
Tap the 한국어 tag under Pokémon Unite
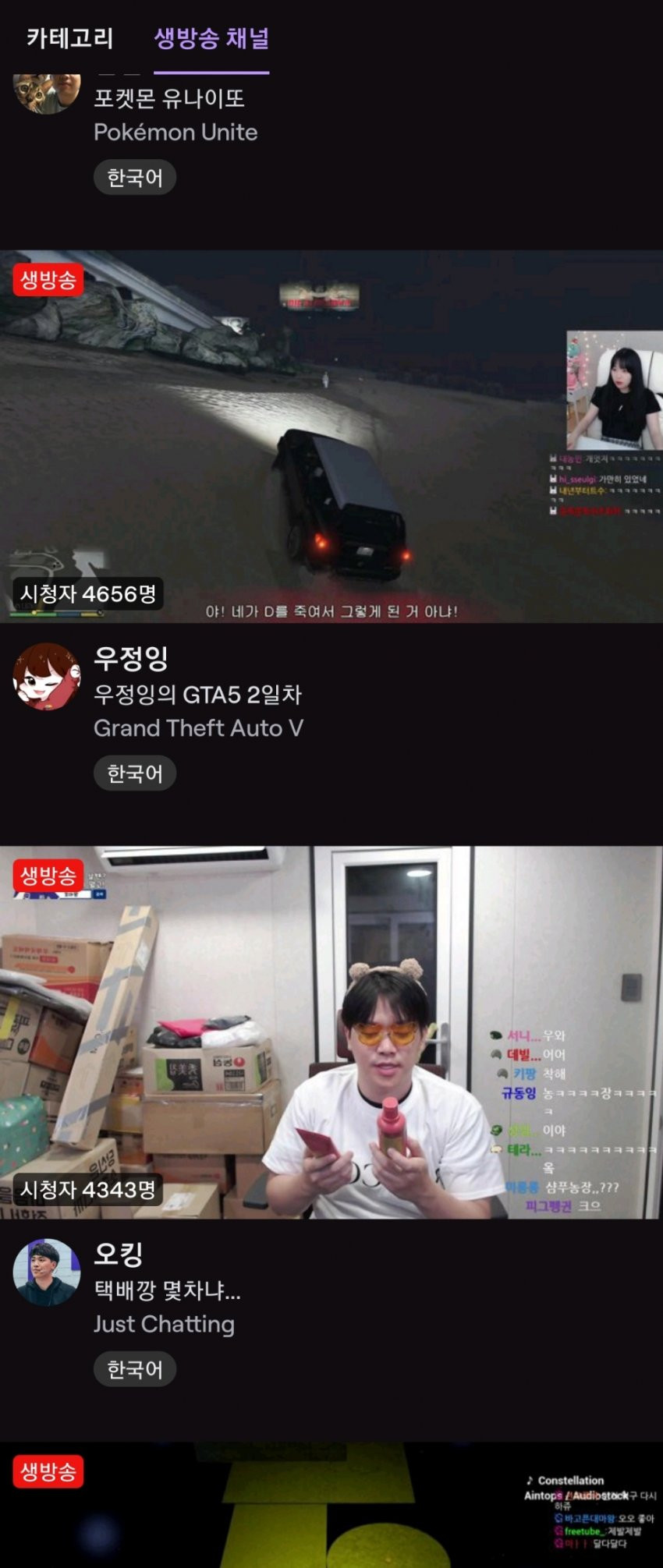pyautogui.click(x=135, y=178)
